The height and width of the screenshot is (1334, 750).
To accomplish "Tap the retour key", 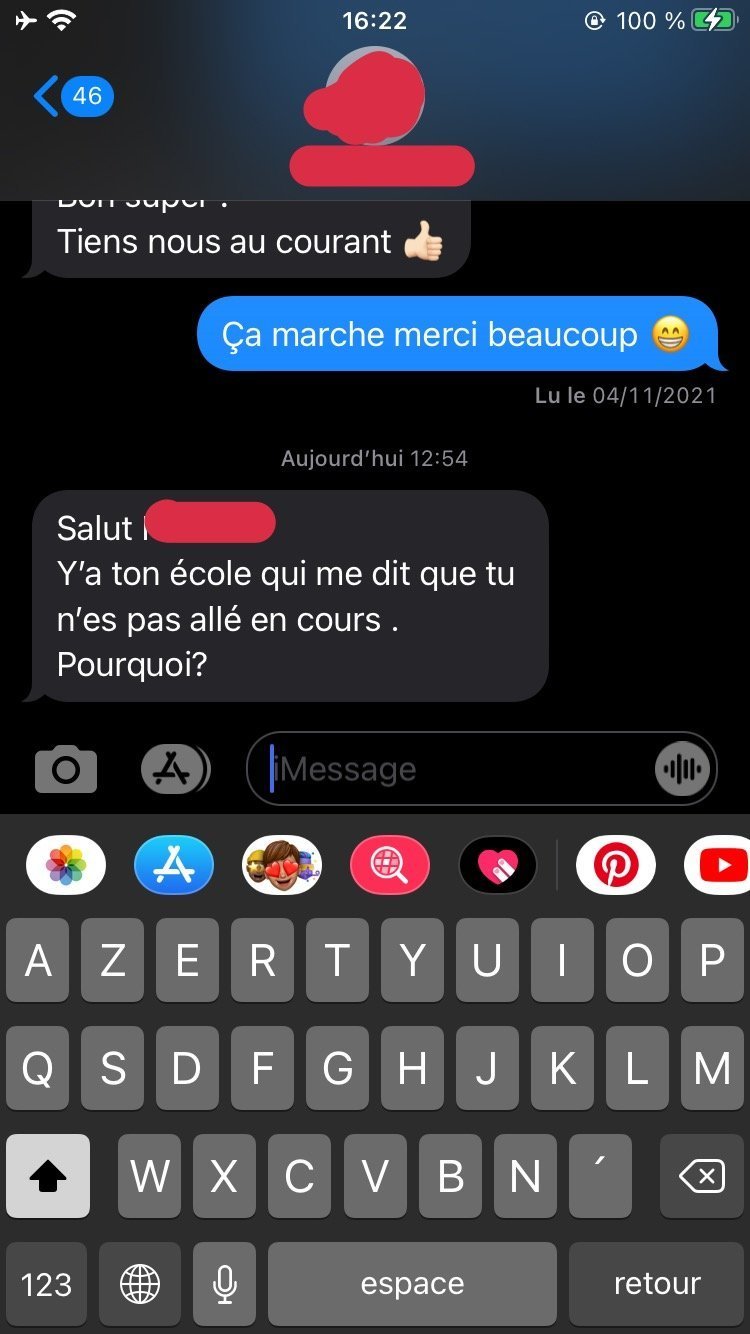I will (657, 1284).
